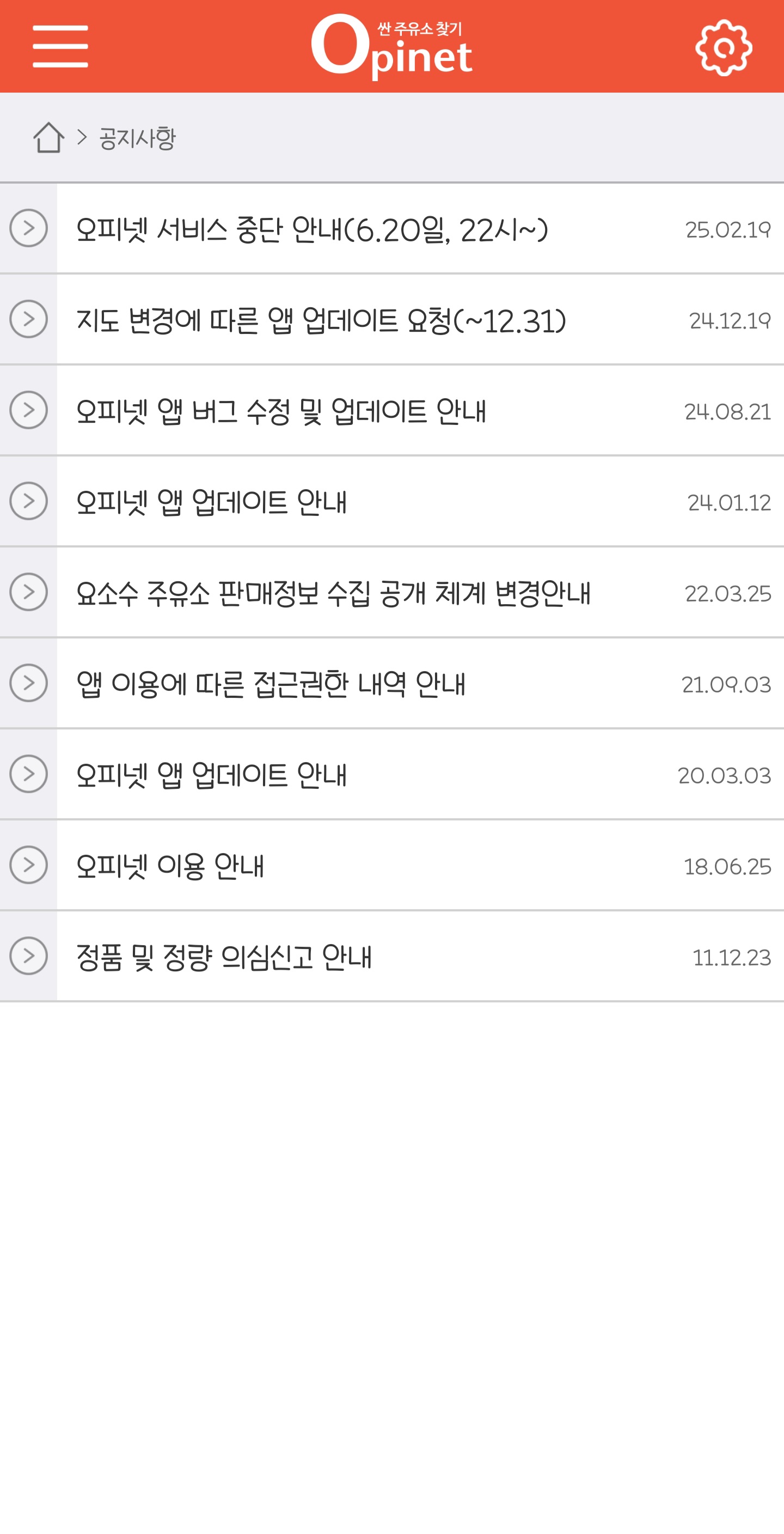Tap the chevron icon beside 앱 이용에 따른 접근권한 내역 안내
The image size is (784, 1534).
(28, 683)
